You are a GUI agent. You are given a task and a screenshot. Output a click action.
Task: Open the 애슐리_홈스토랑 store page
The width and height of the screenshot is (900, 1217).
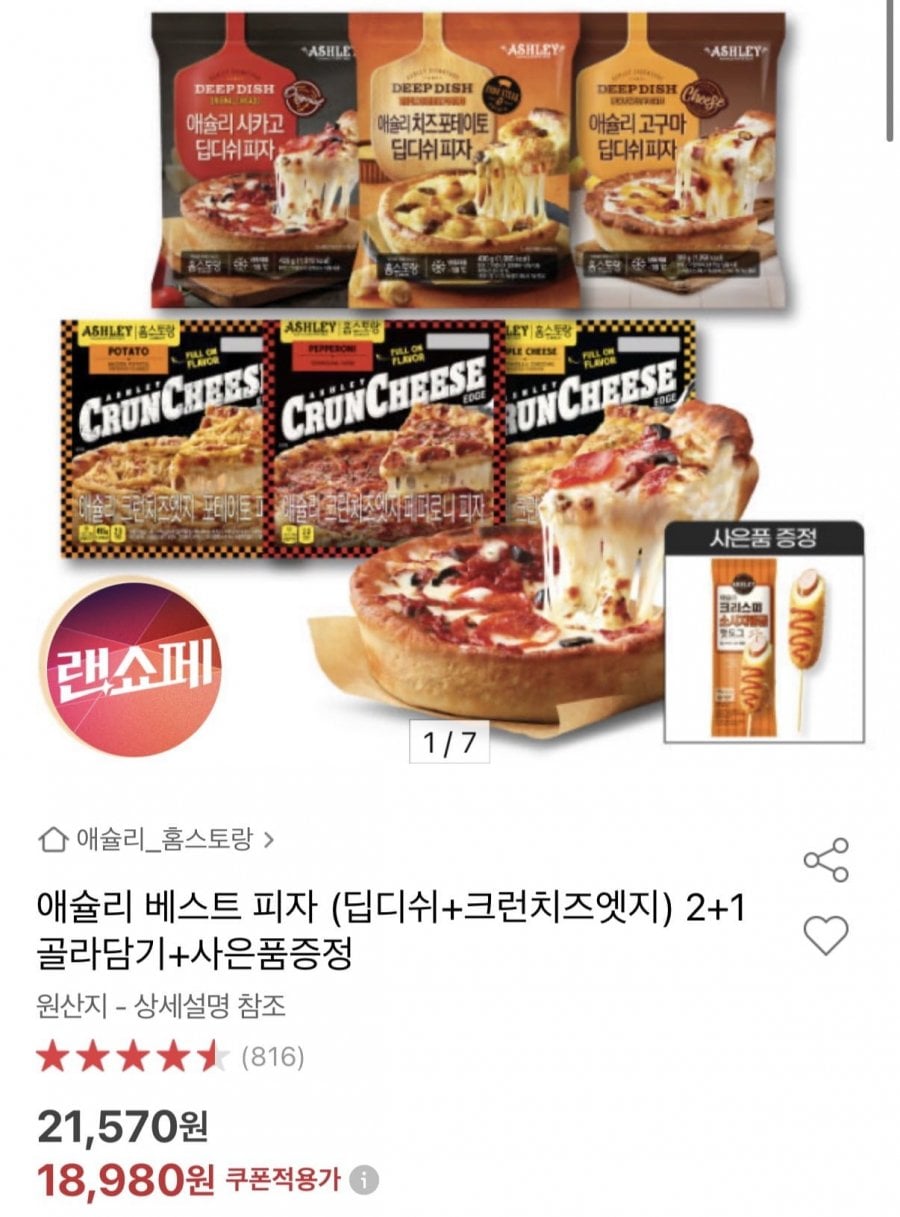[155, 838]
